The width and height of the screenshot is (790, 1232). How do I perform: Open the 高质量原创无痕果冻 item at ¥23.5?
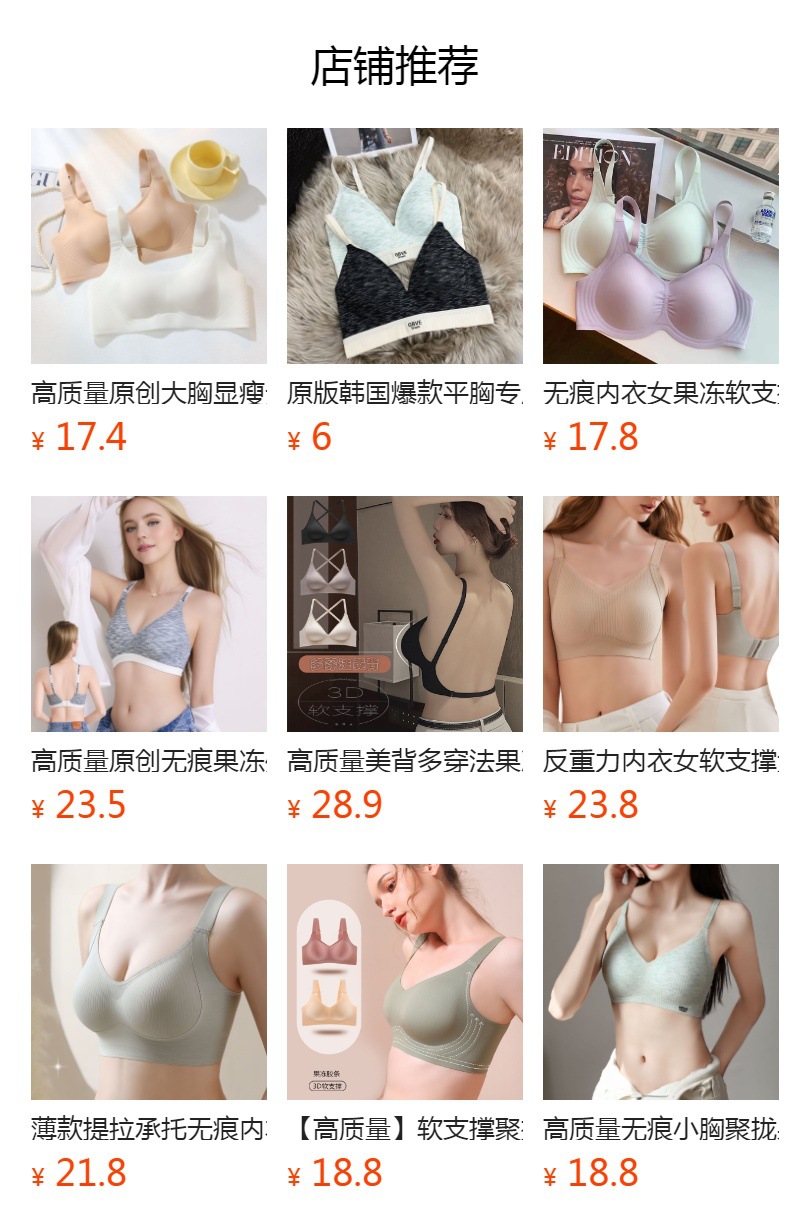click(149, 614)
